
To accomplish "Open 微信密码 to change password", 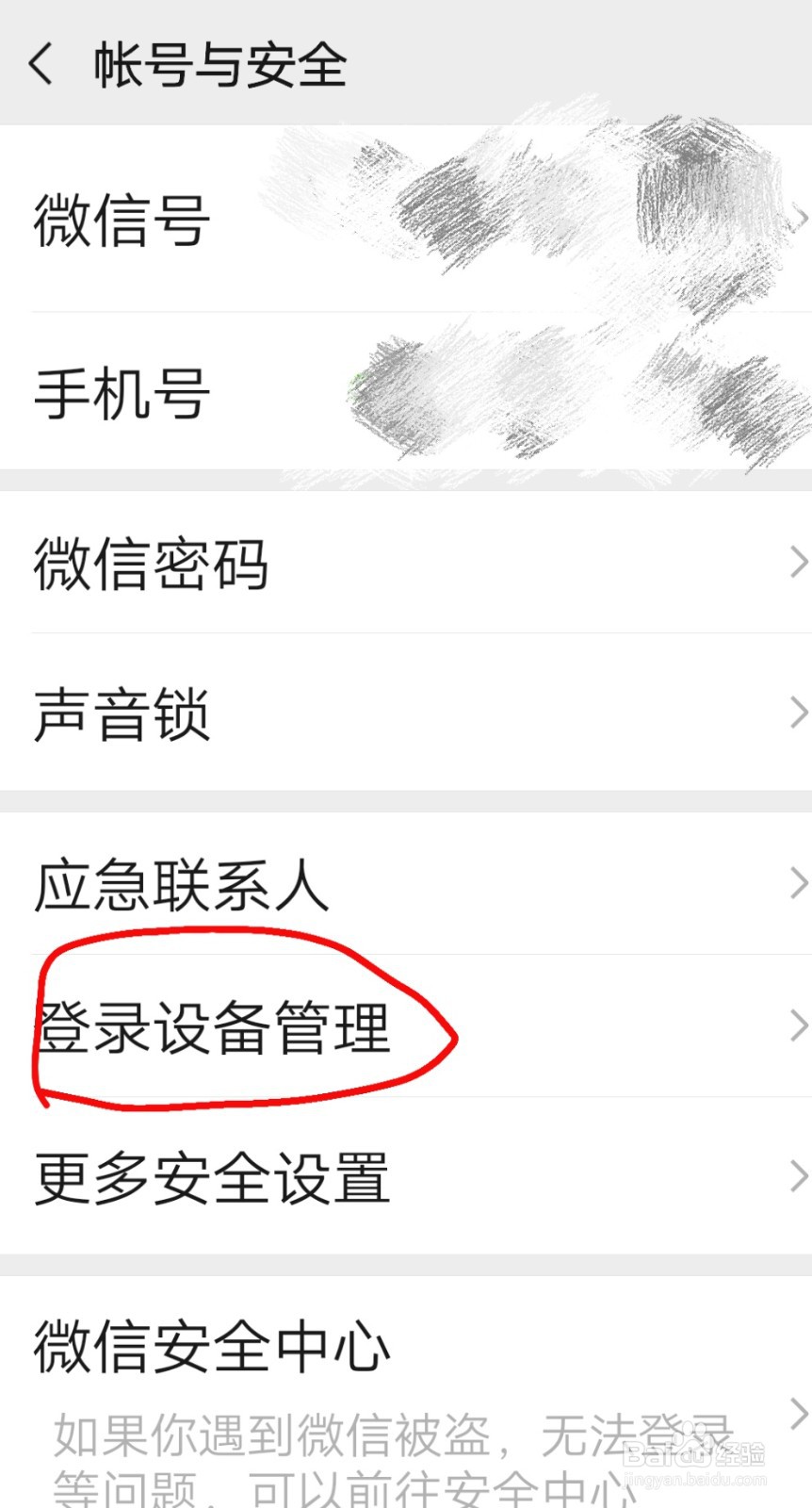I will pos(151,563).
